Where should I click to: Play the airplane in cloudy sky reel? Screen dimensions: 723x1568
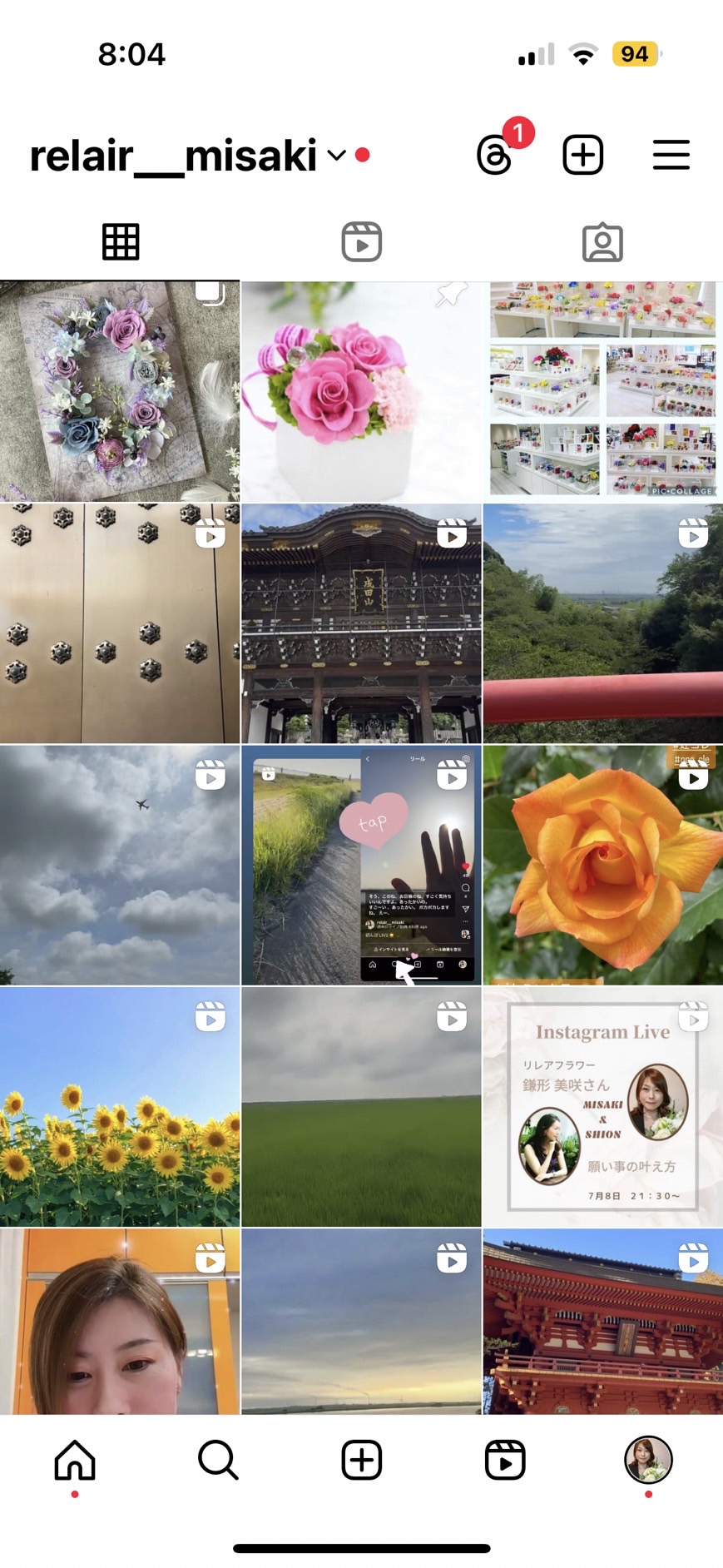coord(120,865)
